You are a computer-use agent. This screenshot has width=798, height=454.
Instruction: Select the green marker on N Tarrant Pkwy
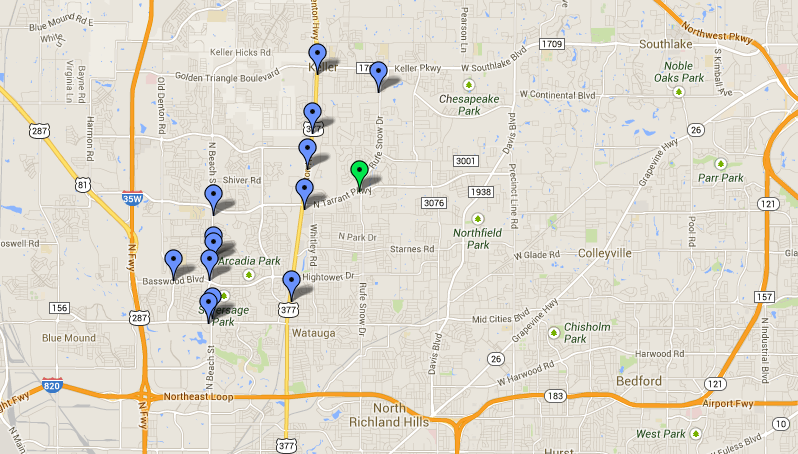pyautogui.click(x=359, y=173)
